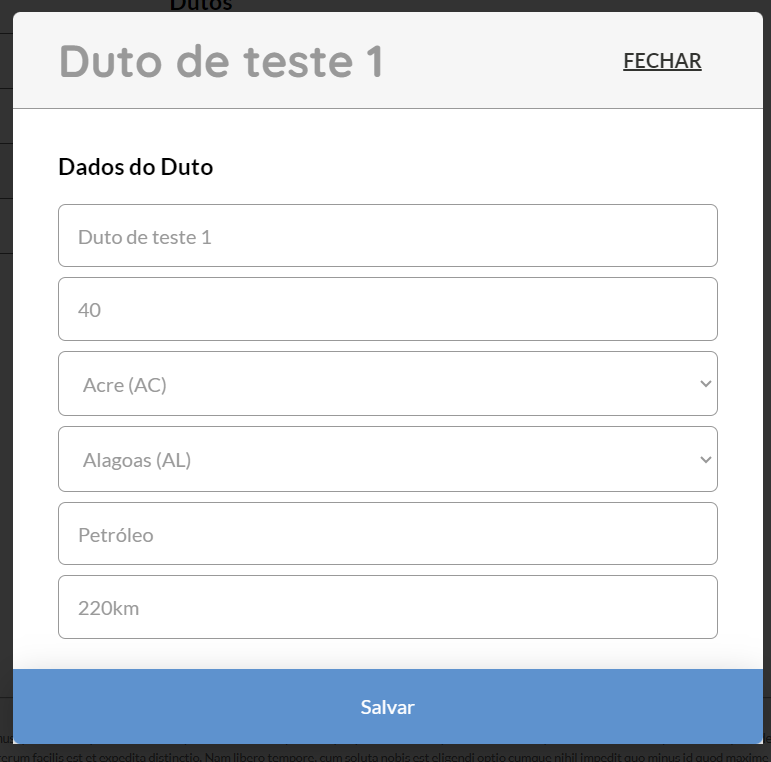Focus the field showing 40

387,309
